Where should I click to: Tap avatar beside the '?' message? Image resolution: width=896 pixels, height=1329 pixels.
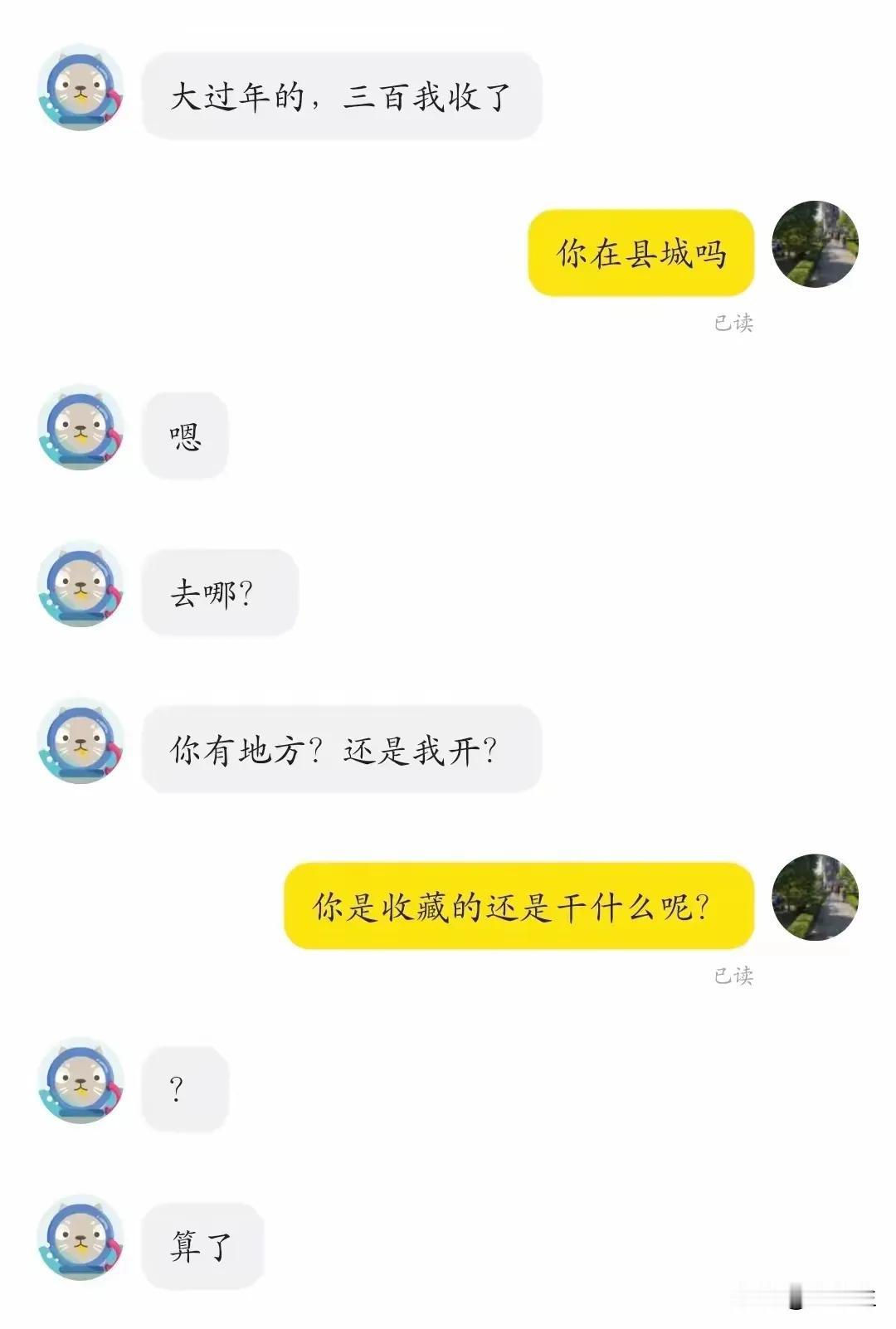(x=79, y=1083)
